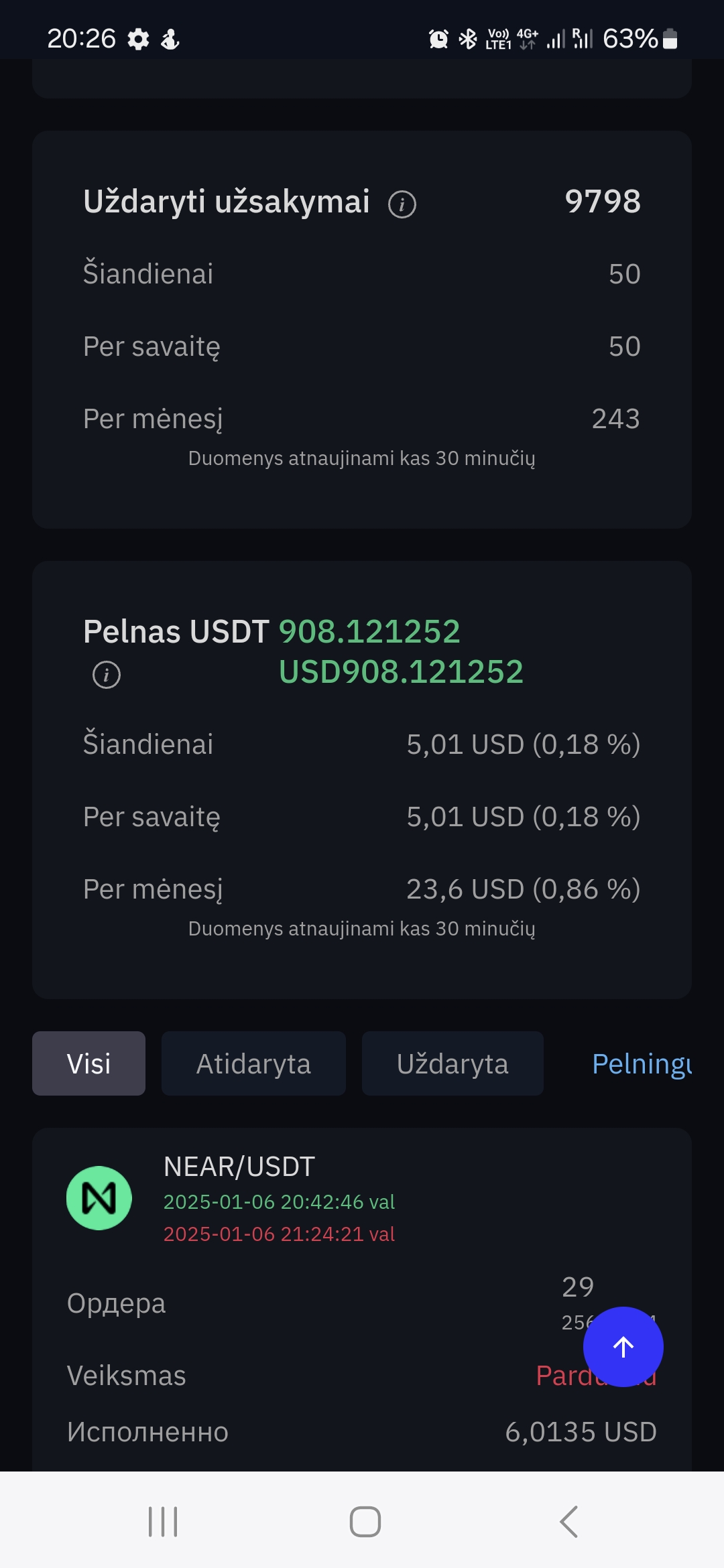Switch to the Atidaryta tab
Screen dimensions: 724x1568
point(253,1063)
